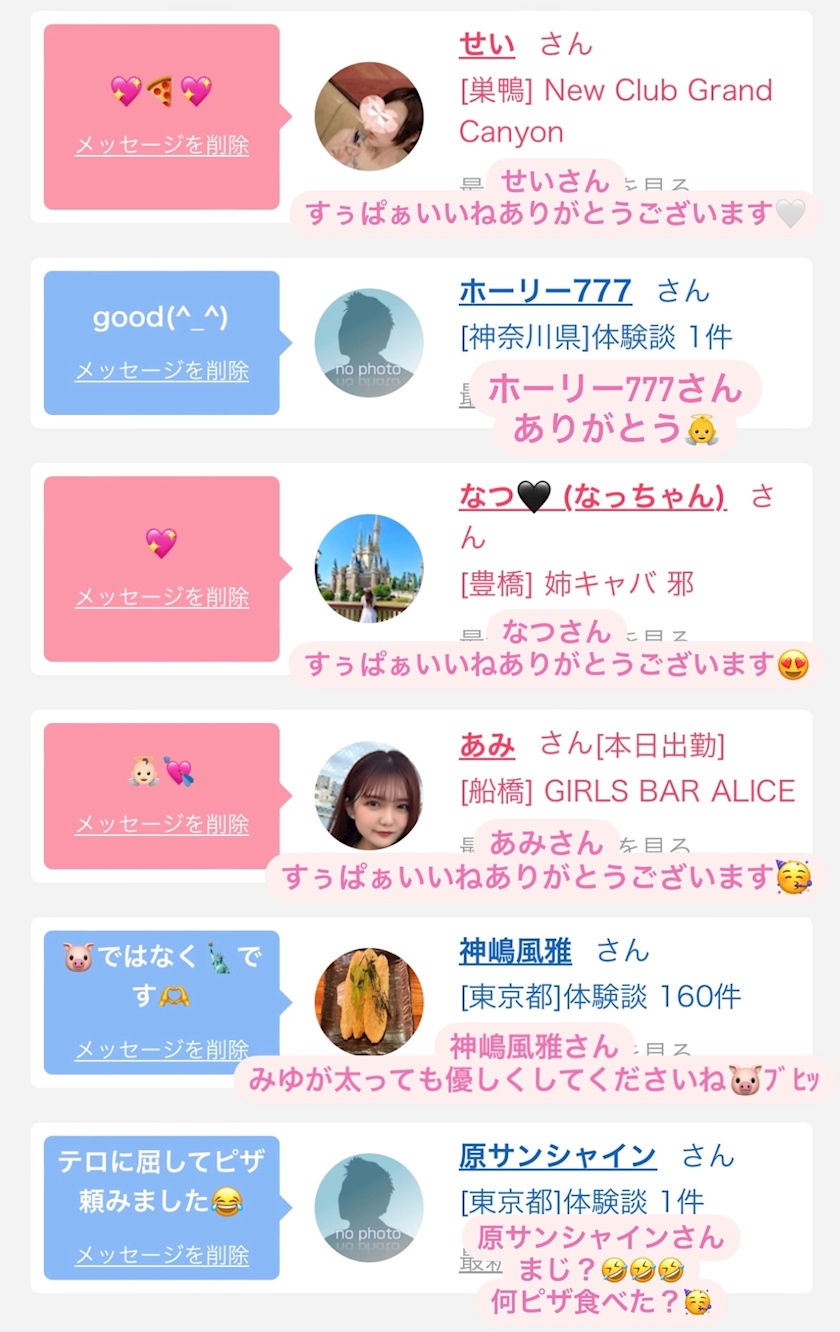
Task: Open 神嶋風雅's profile link
Action: pyautogui.click(x=515, y=951)
